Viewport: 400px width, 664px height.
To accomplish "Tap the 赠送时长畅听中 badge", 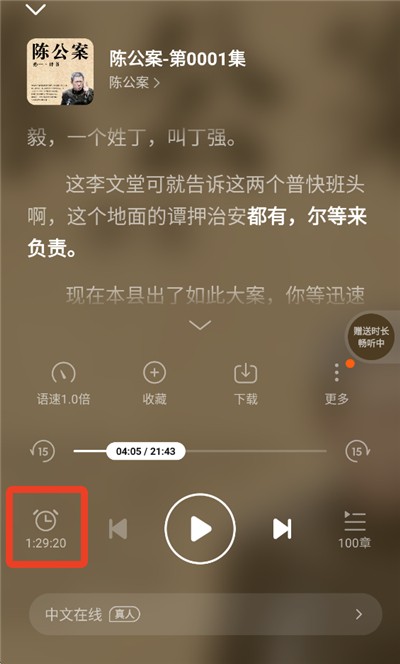I will click(x=371, y=338).
